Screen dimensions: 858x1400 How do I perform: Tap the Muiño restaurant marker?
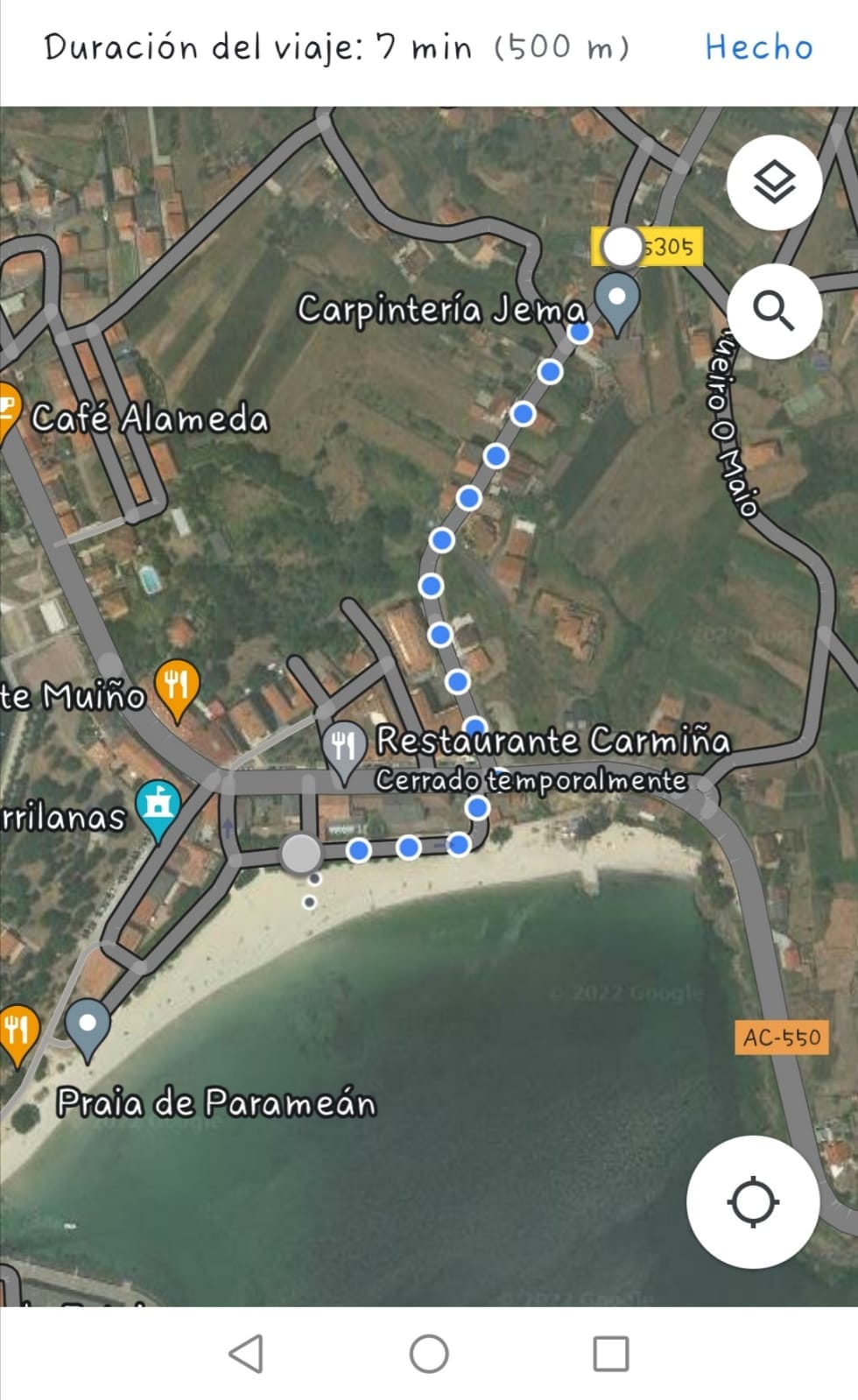coord(177,686)
